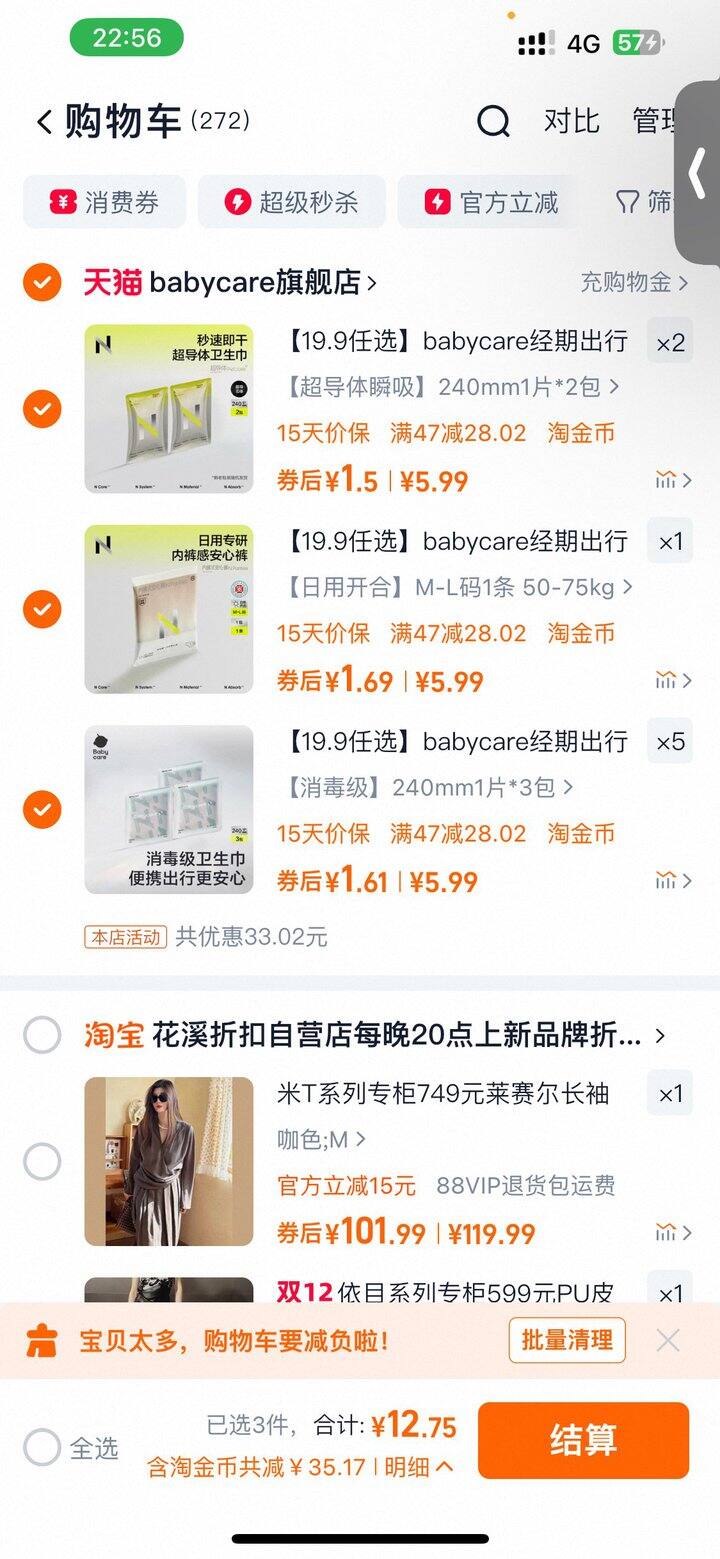720x1559 pixels.
Task: Tap 批量清理 to bulk clean the cart
Action: point(566,1340)
